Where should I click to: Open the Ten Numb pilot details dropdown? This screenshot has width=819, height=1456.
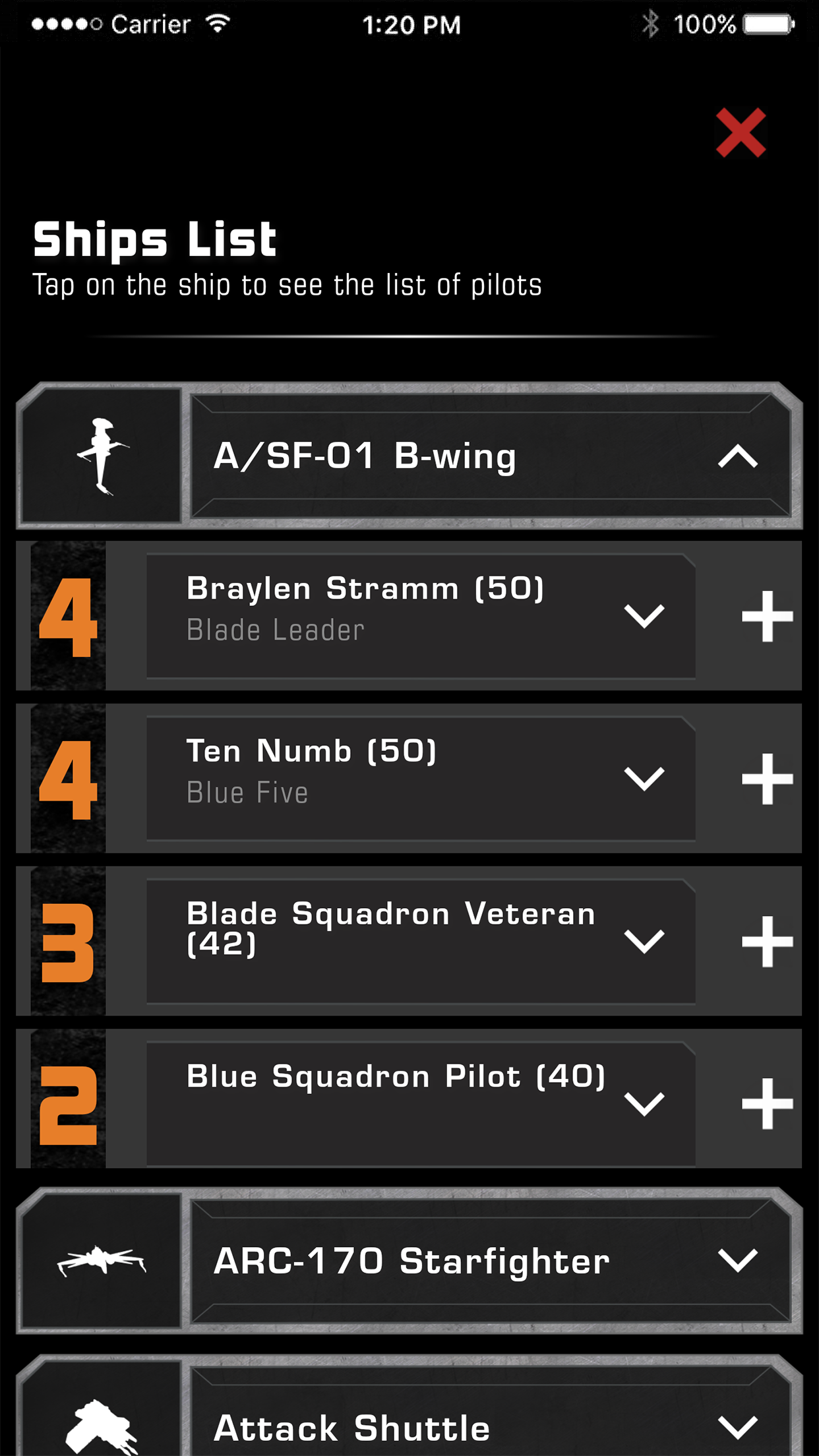pyautogui.click(x=646, y=778)
